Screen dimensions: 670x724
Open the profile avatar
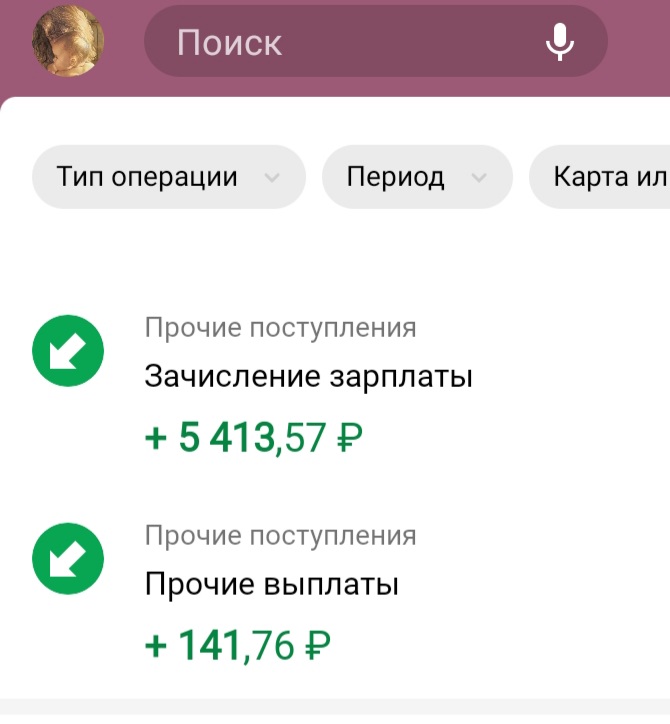tap(68, 42)
